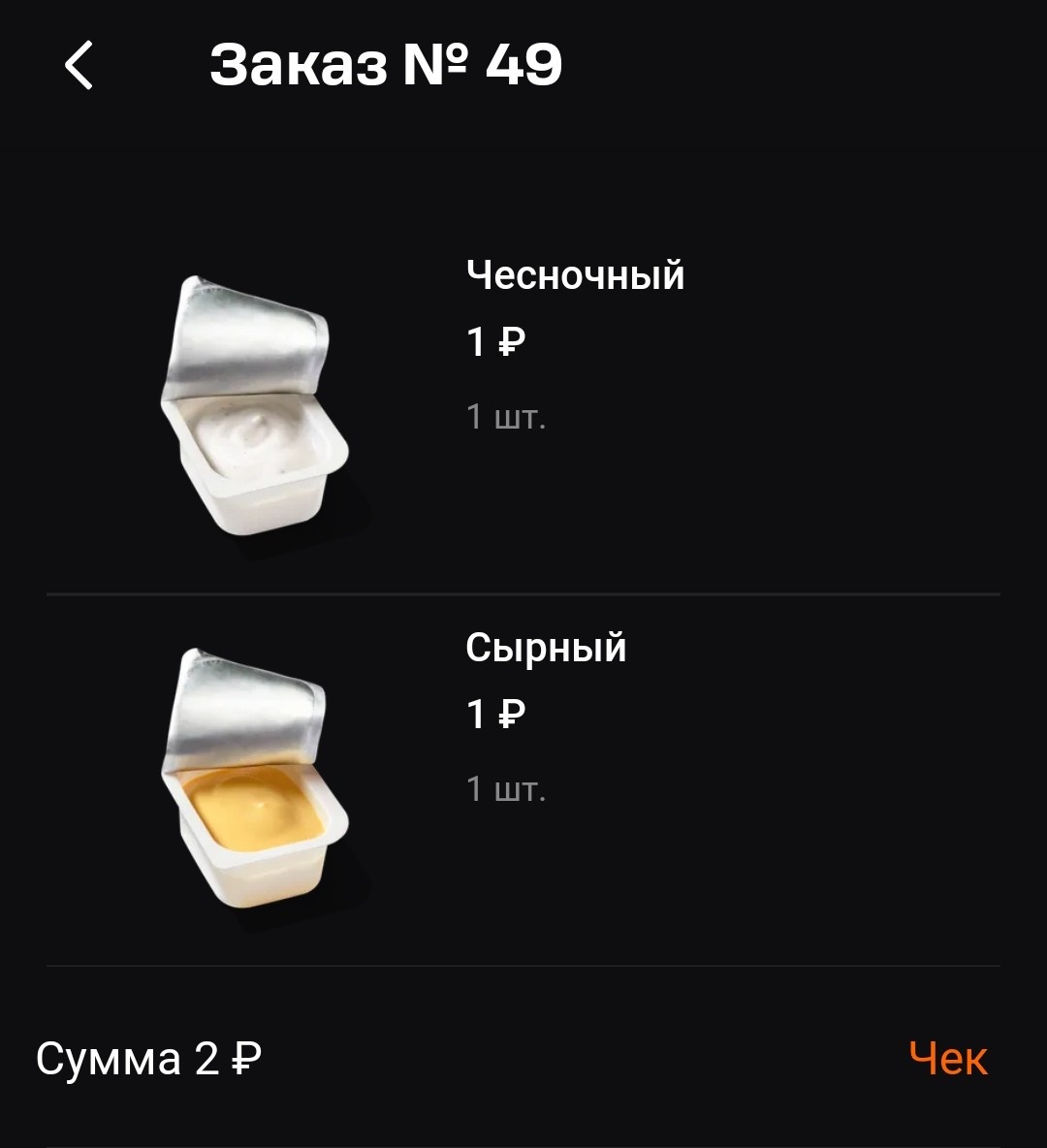Click the 1 шт quantity under Сырный

(506, 787)
